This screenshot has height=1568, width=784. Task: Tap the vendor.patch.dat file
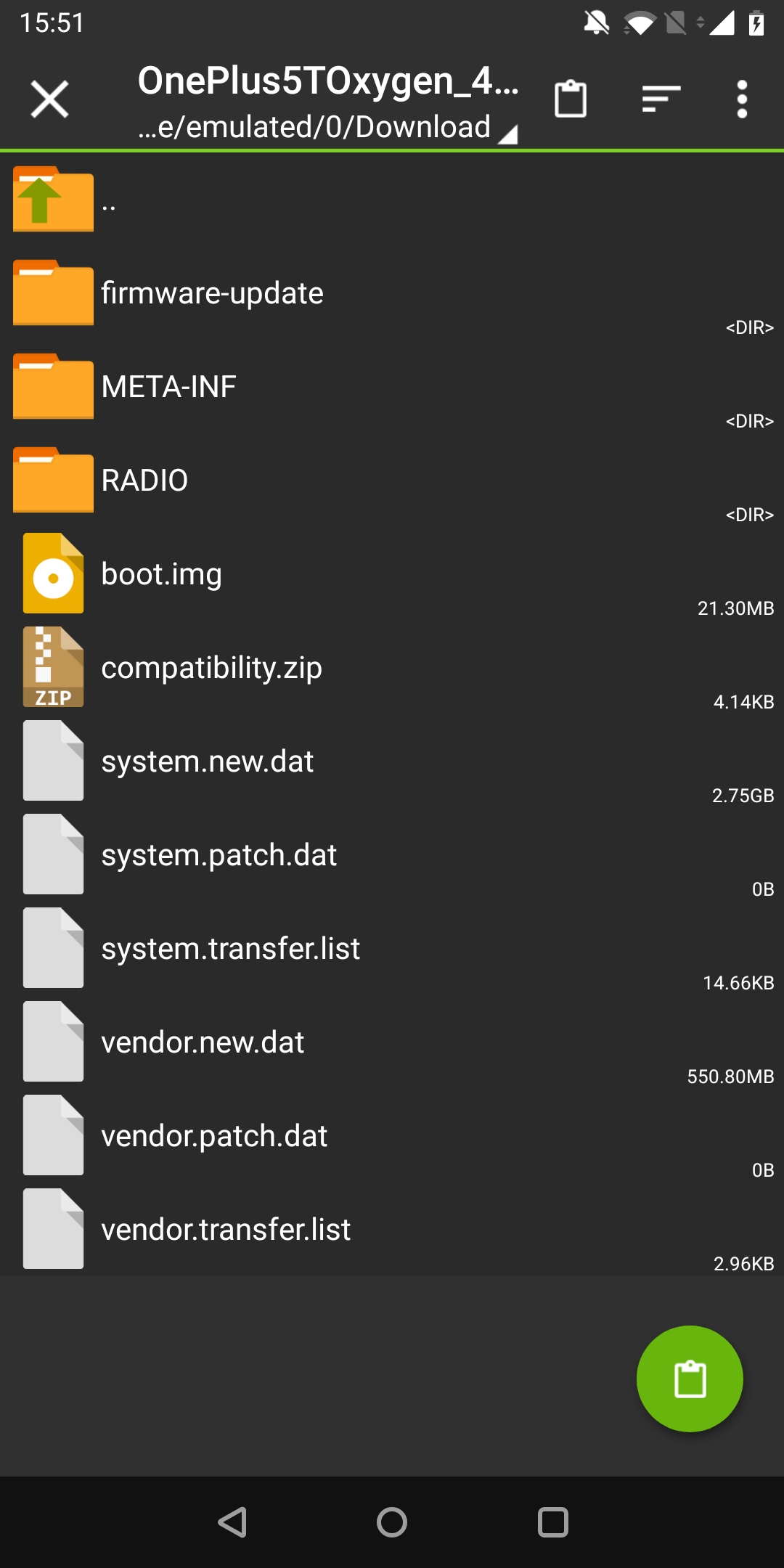pyautogui.click(x=214, y=1136)
